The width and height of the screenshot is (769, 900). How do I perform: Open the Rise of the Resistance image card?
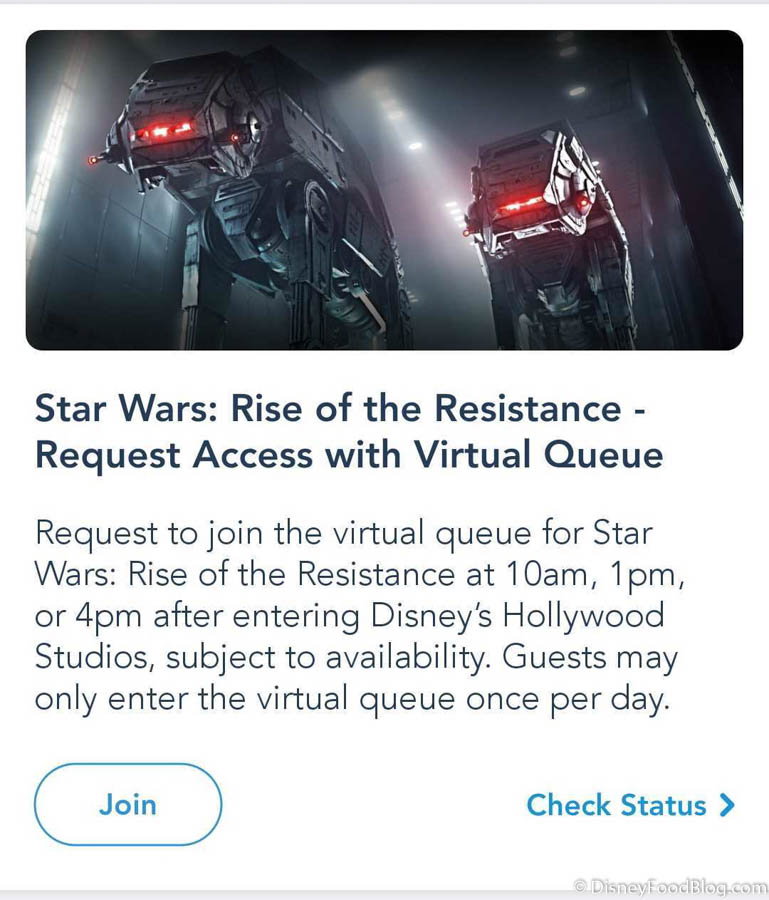pyautogui.click(x=384, y=190)
